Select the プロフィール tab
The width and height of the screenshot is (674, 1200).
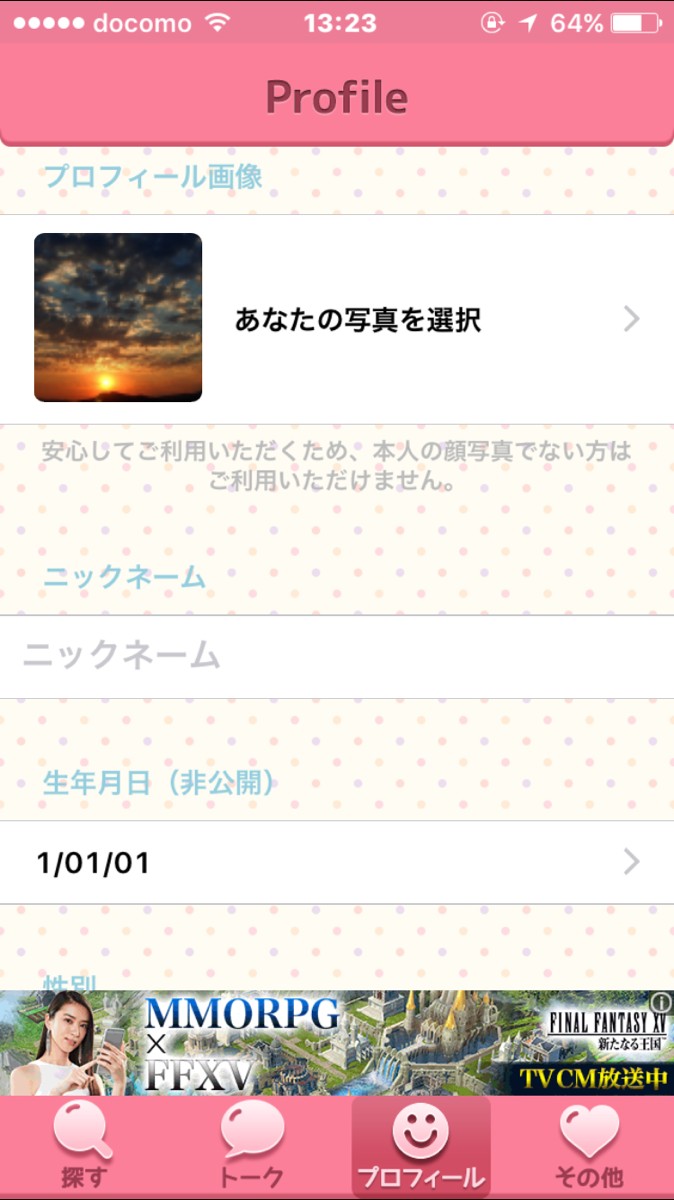click(421, 1147)
